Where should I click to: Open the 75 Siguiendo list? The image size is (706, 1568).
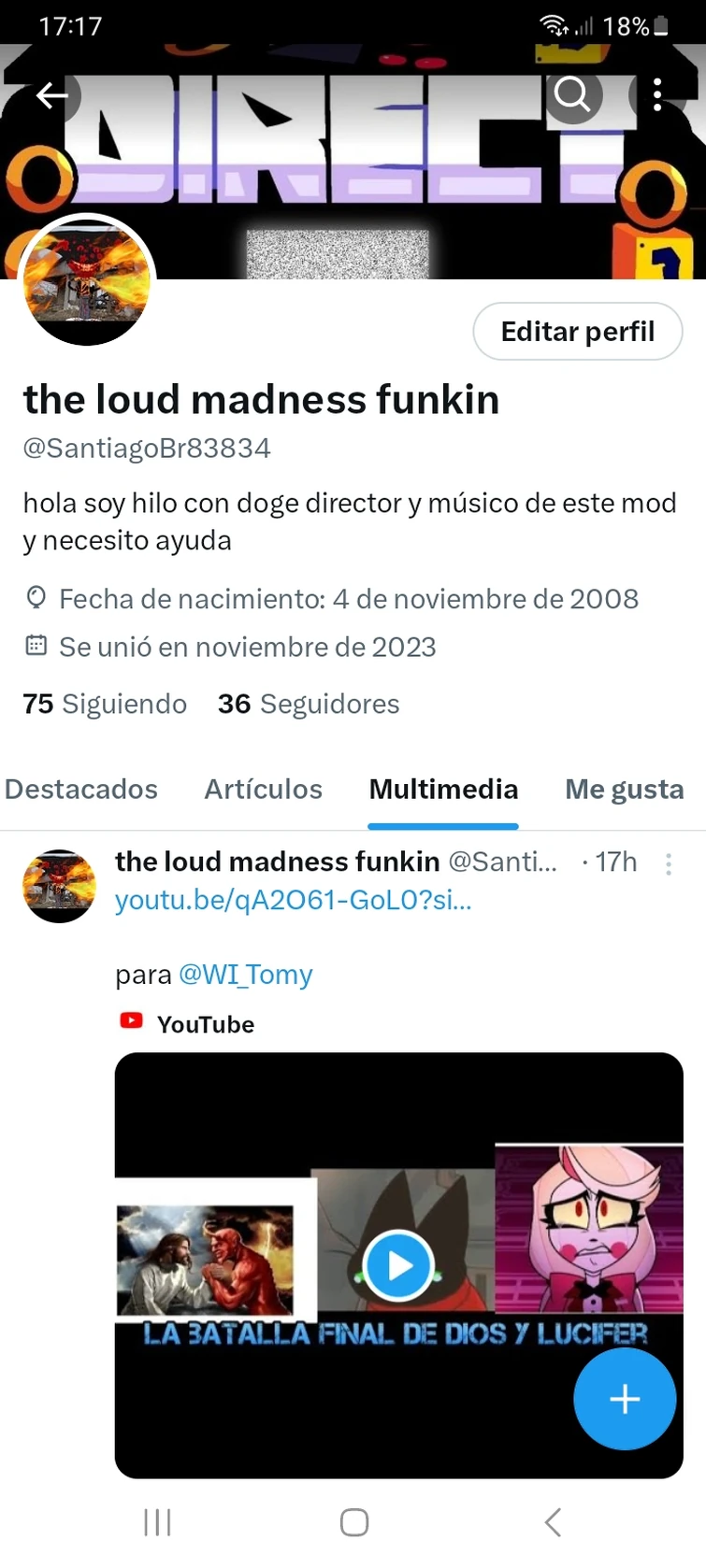(x=105, y=704)
